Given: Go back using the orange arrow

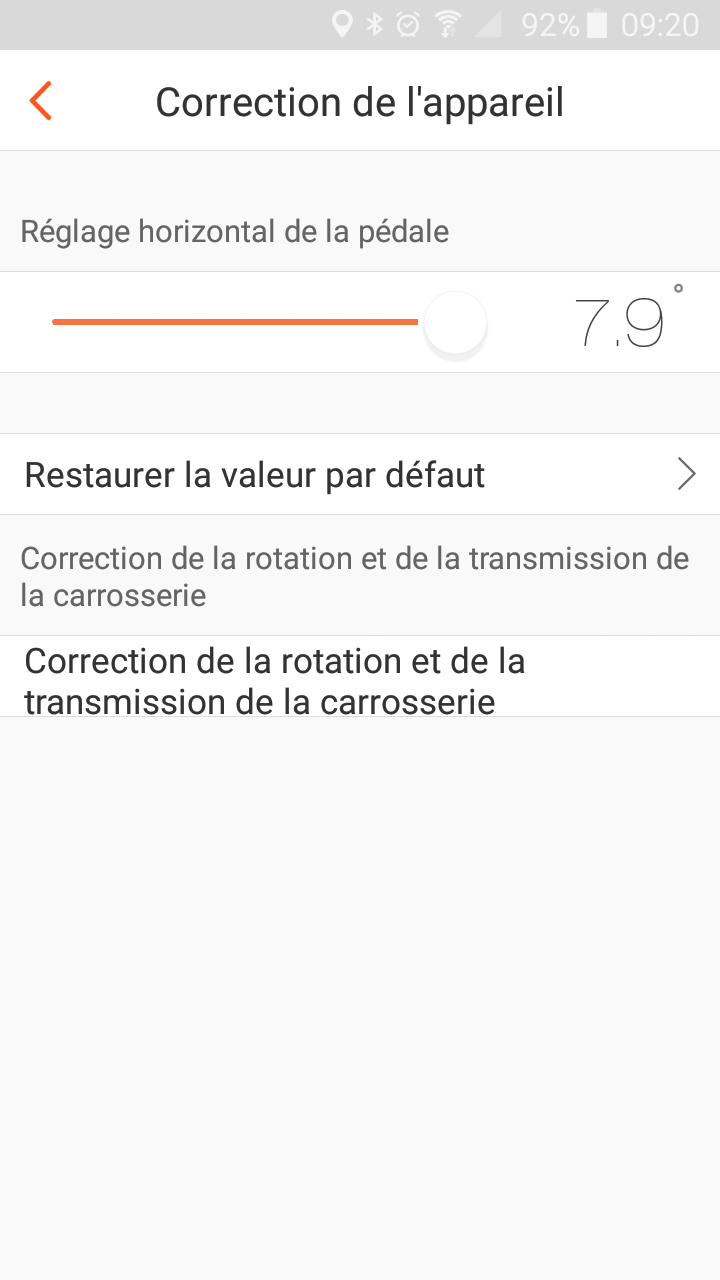Looking at the screenshot, I should pos(40,101).
